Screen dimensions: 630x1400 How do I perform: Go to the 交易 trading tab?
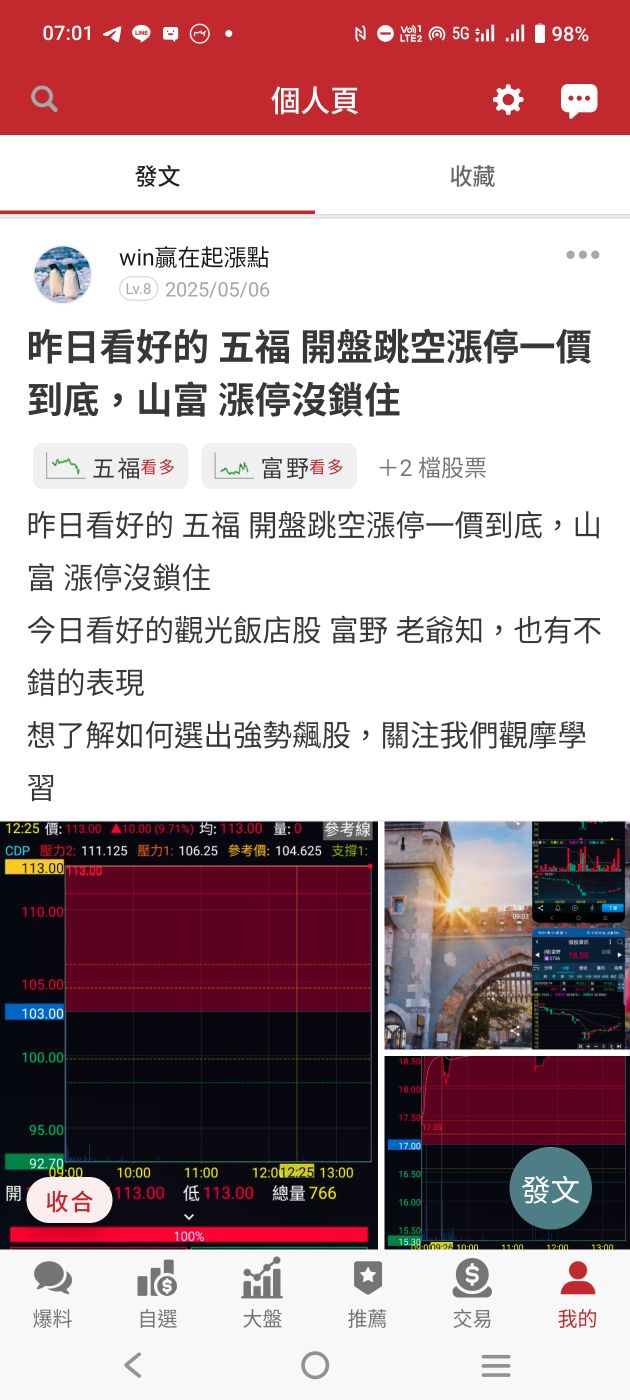(472, 1294)
